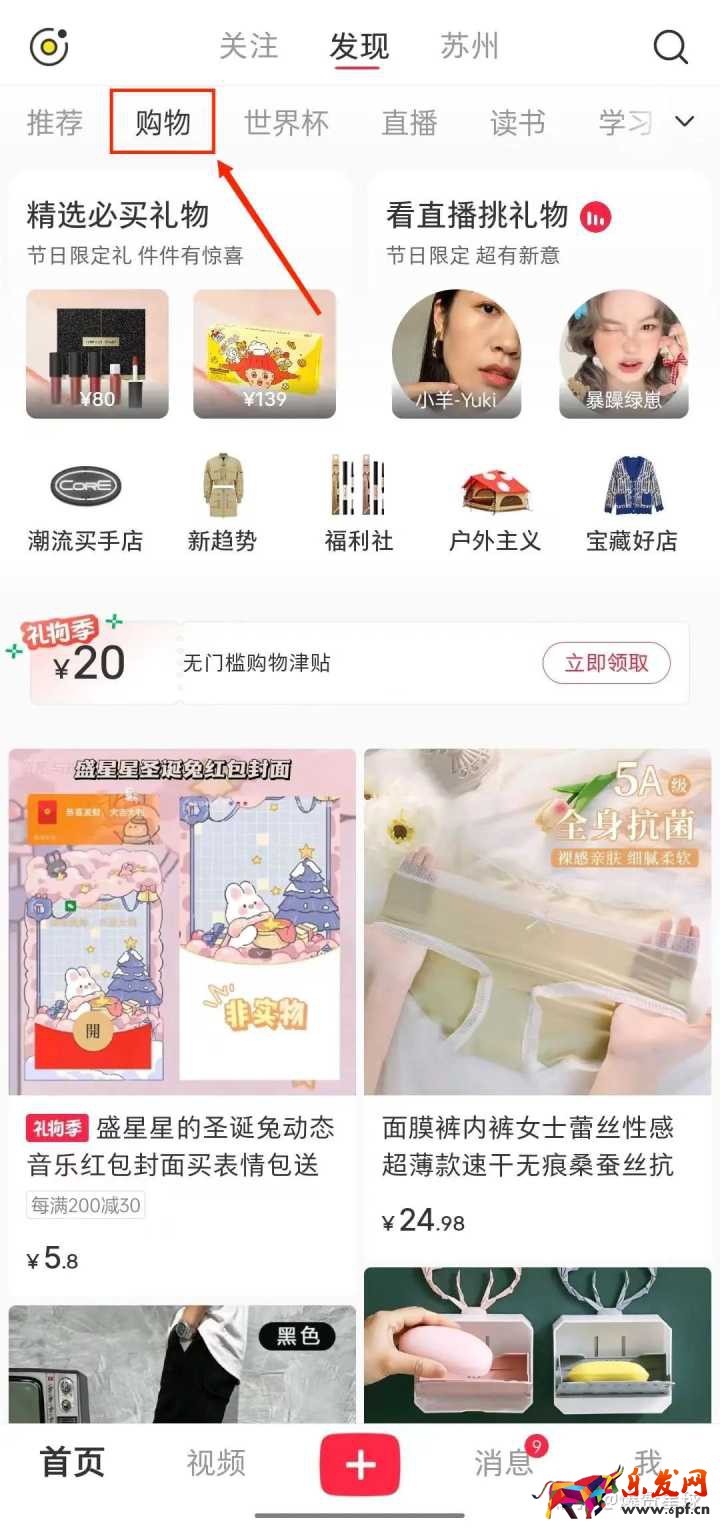Select the 世界杯 category tab
720x1530 pixels.
pos(286,123)
